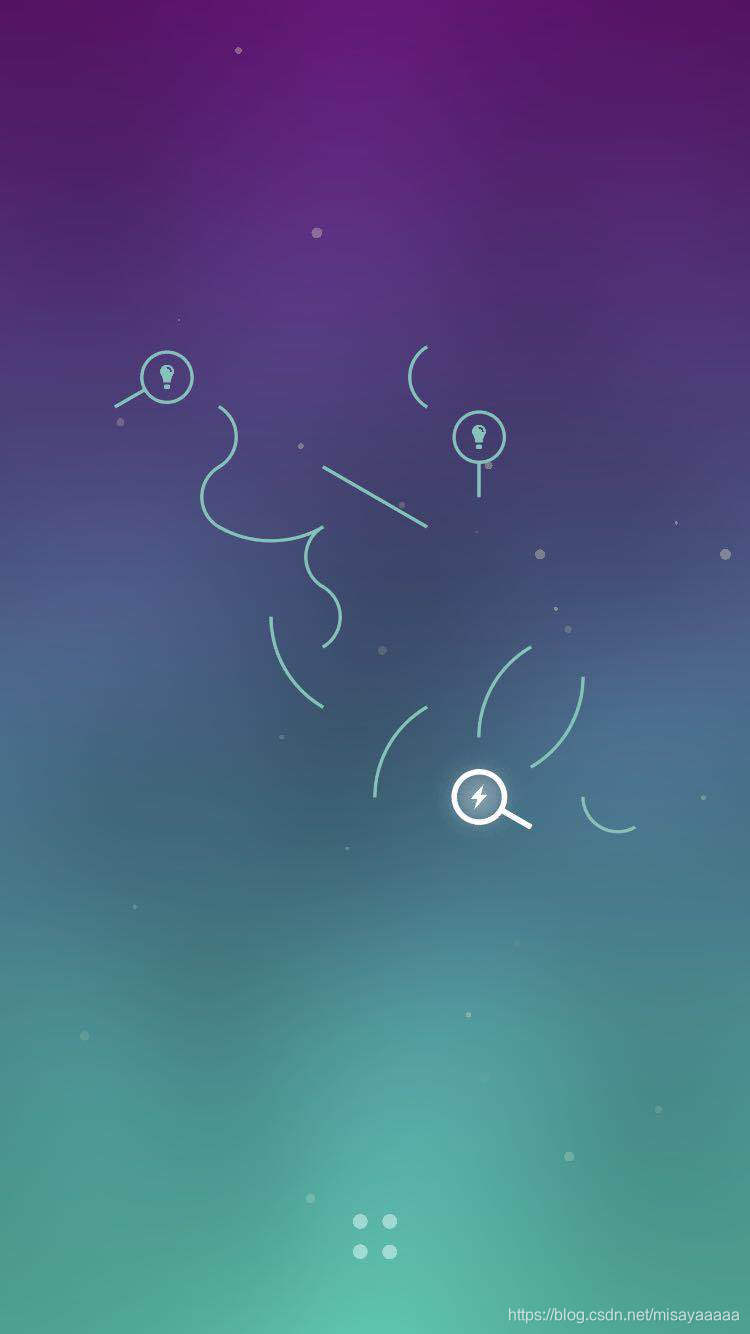Rotate the bulb piece with the diagonal stem
This screenshot has width=750, height=1334.
click(166, 377)
